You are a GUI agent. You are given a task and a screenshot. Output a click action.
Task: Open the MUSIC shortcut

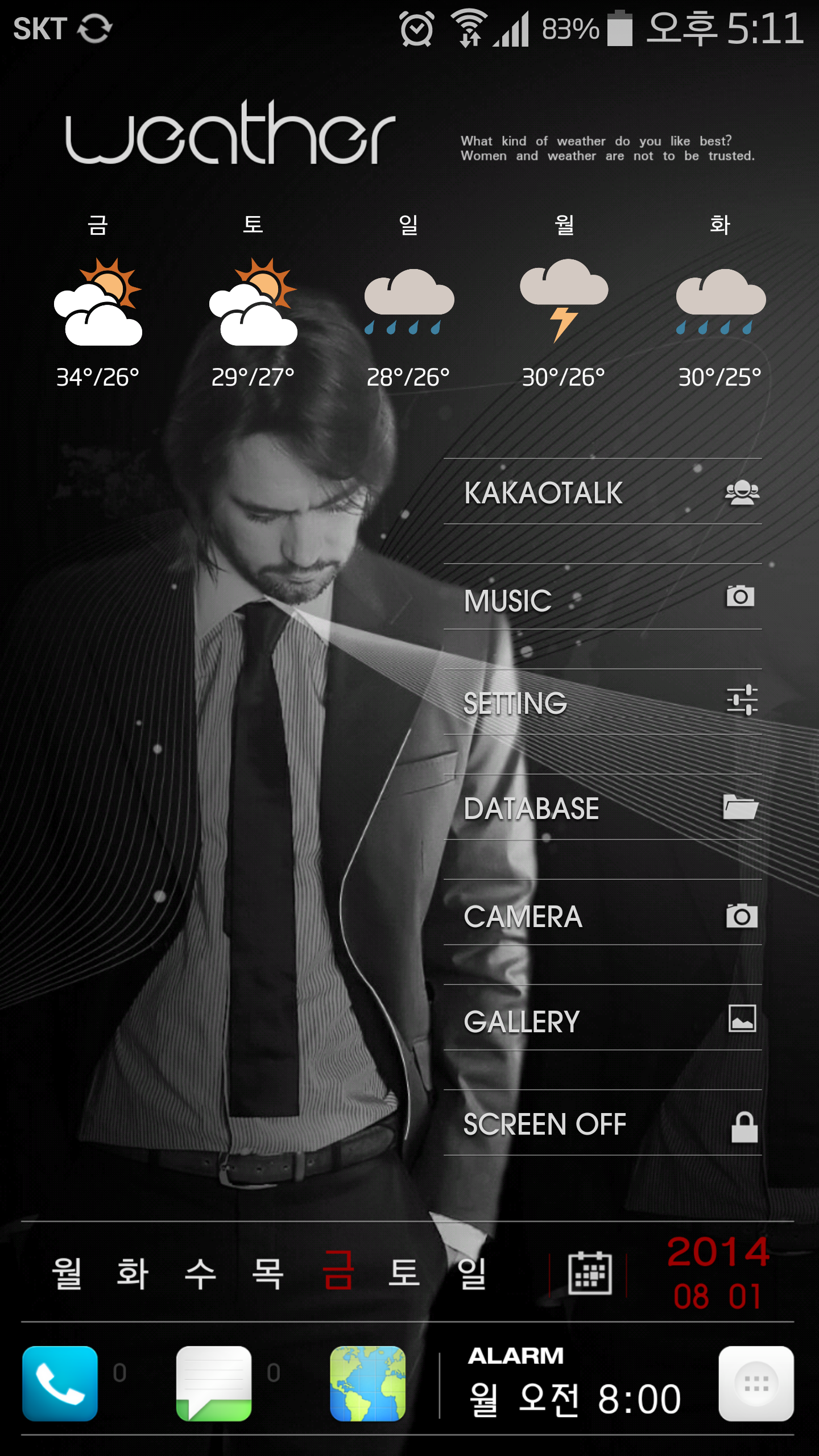click(x=602, y=598)
